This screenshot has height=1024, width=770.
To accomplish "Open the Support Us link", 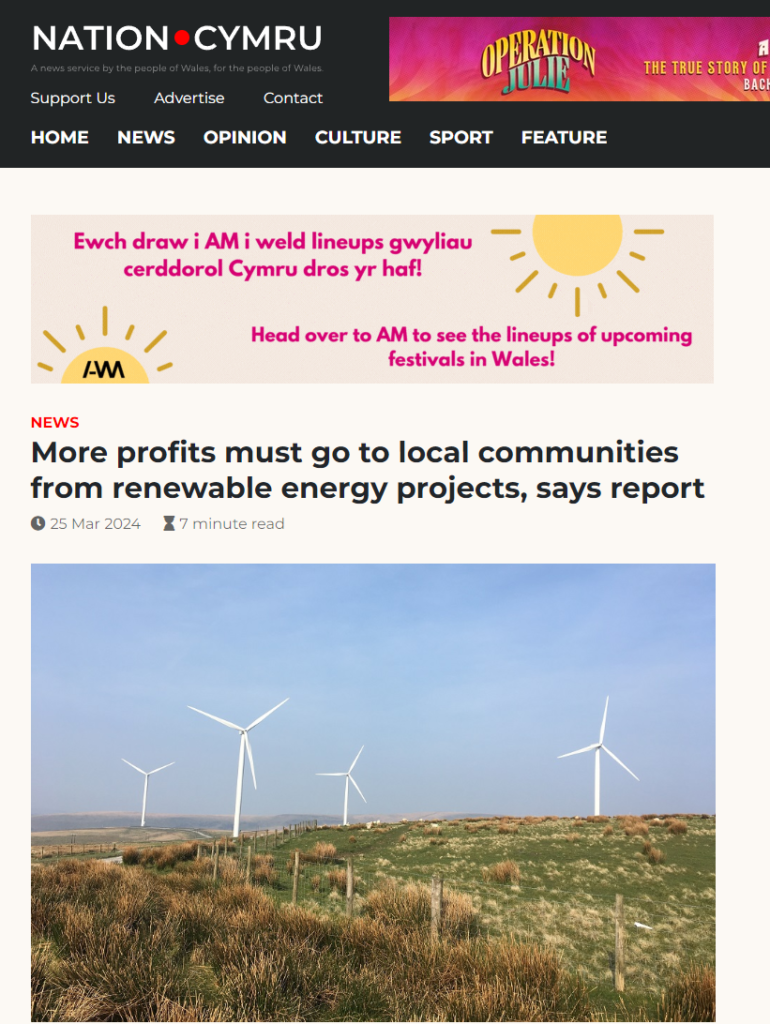I will pos(72,98).
